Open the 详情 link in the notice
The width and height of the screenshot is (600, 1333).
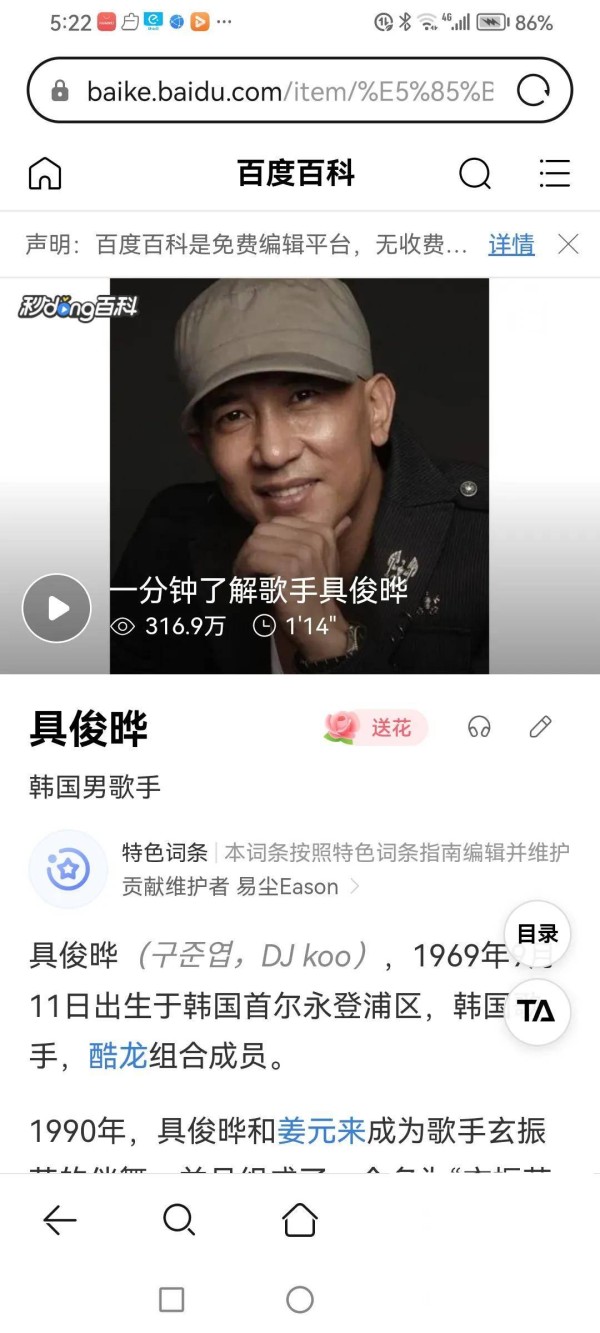coord(511,244)
